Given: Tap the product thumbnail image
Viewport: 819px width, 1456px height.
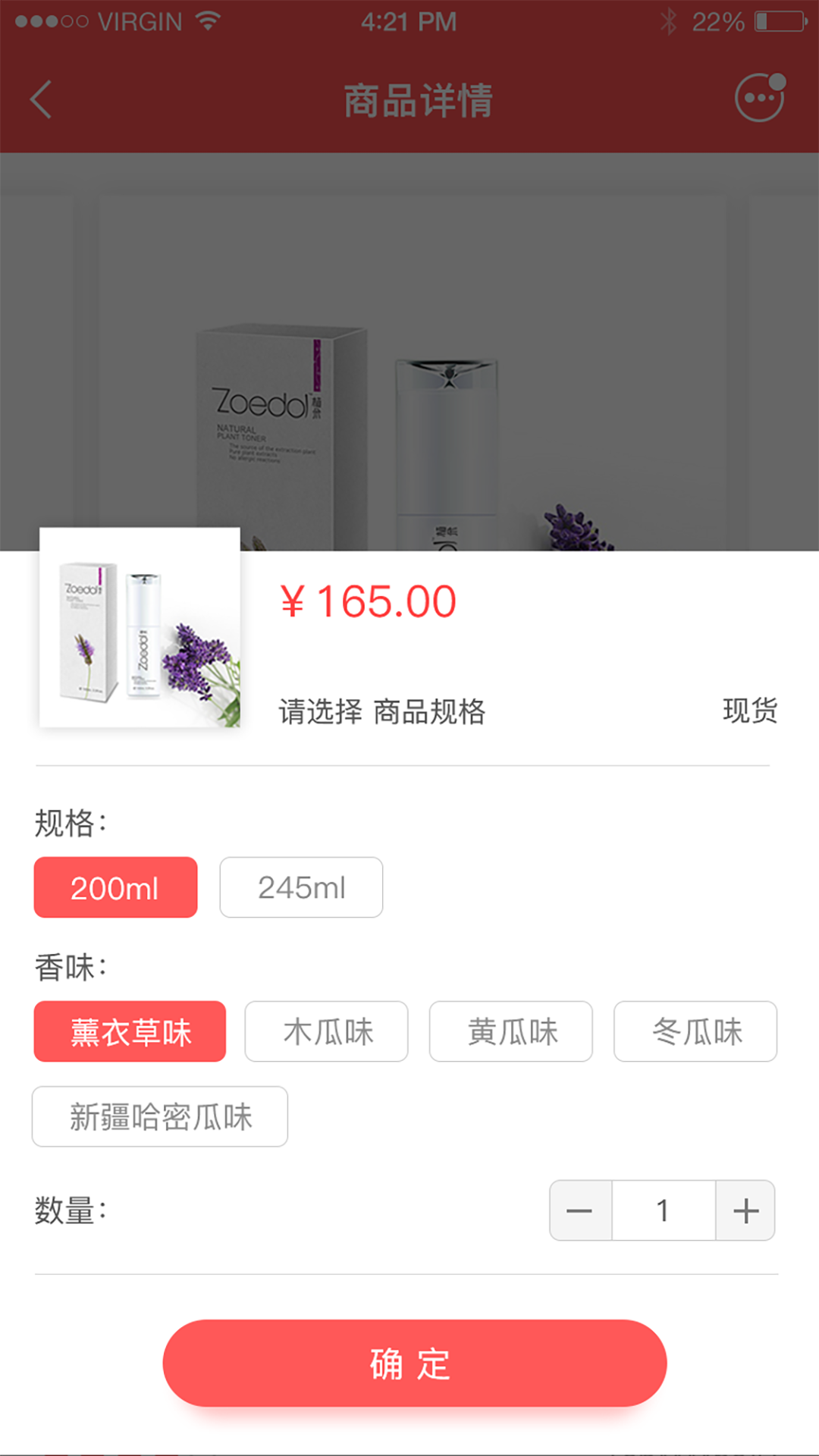Looking at the screenshot, I should [140, 628].
